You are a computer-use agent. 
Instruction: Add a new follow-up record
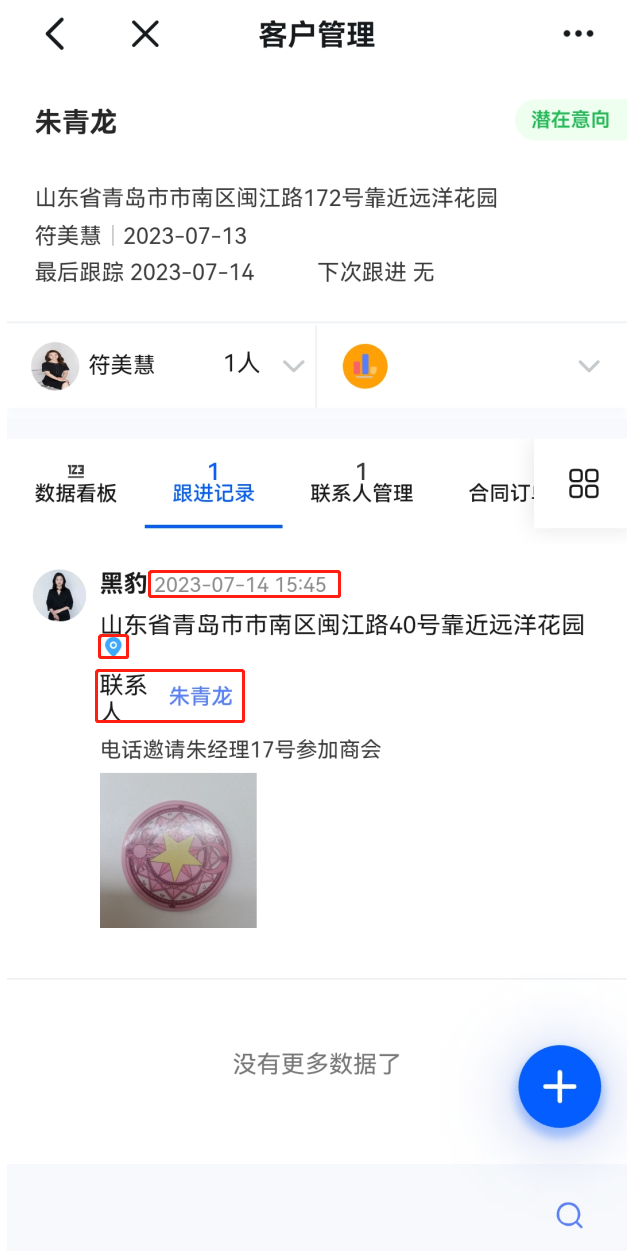click(x=559, y=1087)
